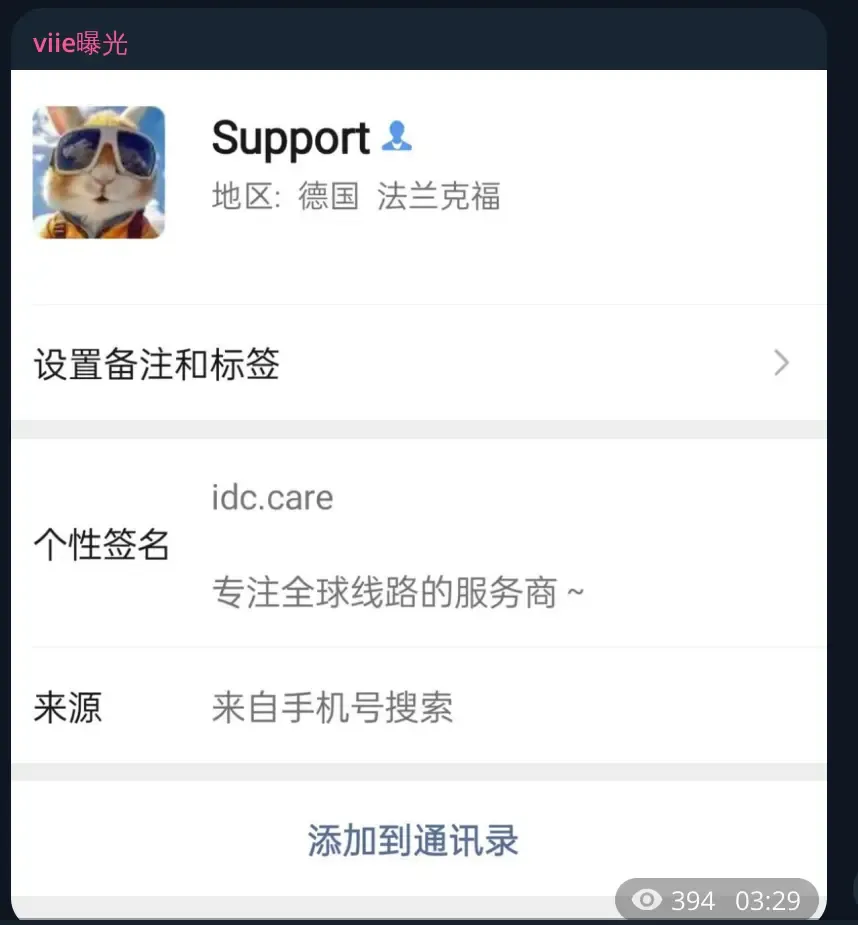Screen dimensions: 858x925
Task: Open the viie曝光 sender profile
Action: click(80, 44)
